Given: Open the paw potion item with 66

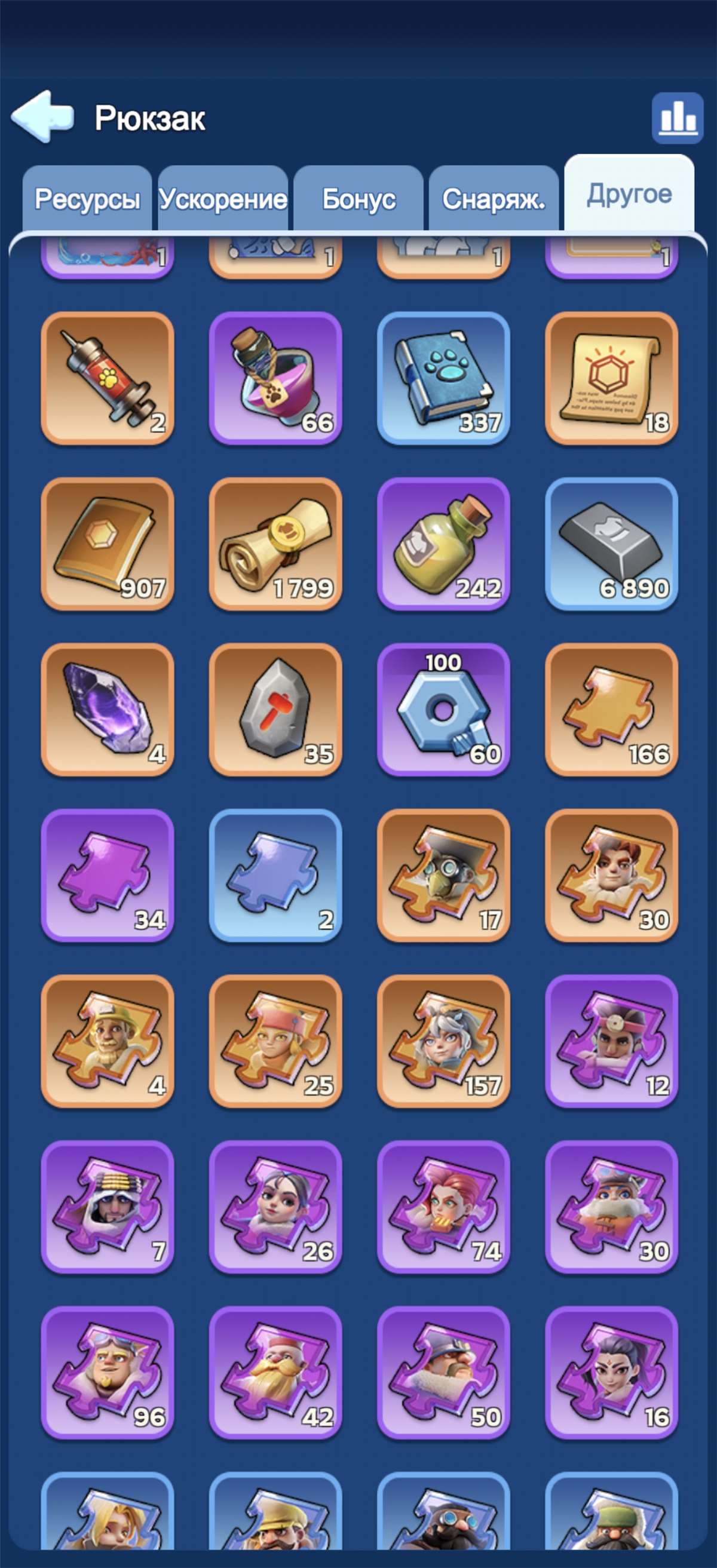Looking at the screenshot, I should 275,378.
